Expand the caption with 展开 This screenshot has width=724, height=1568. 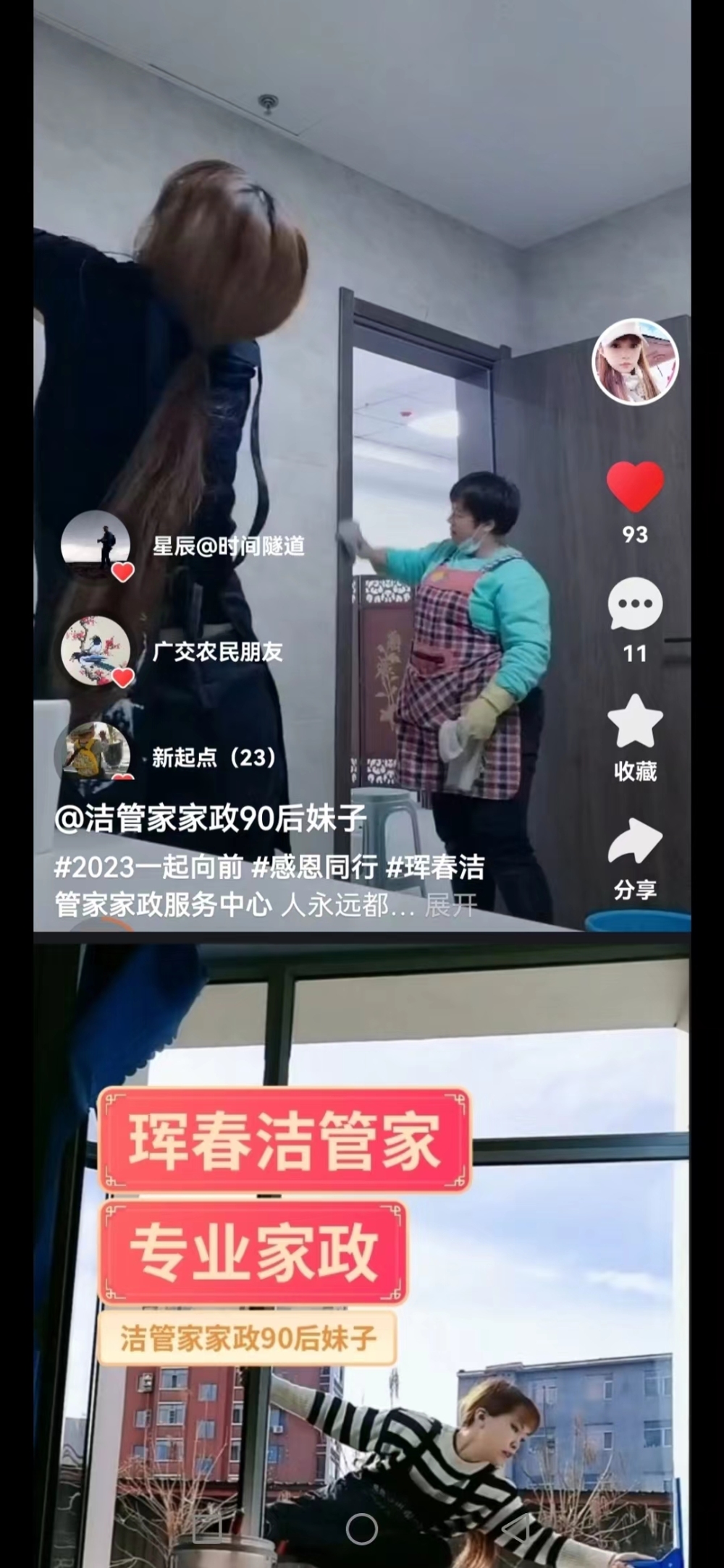click(450, 905)
